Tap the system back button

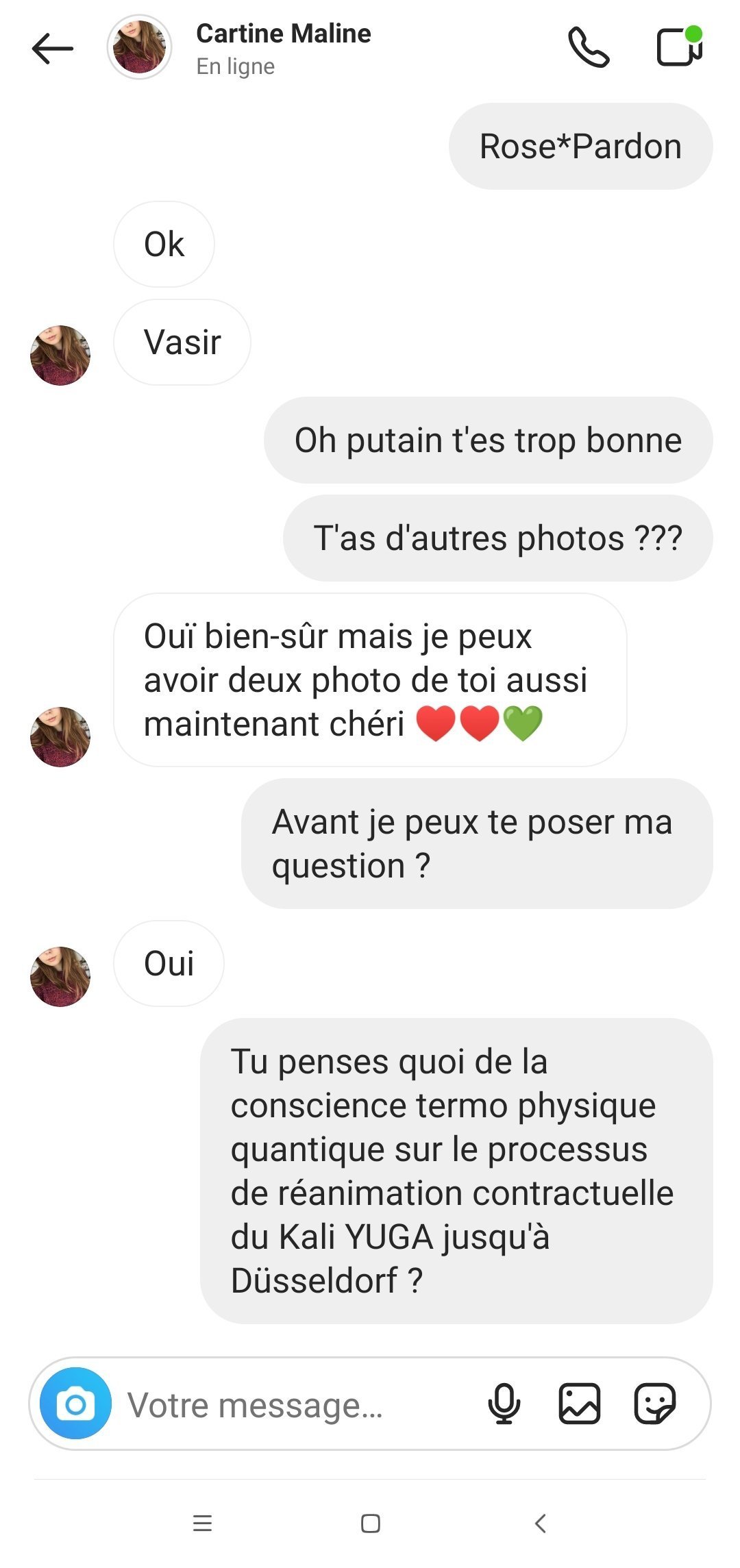pyautogui.click(x=540, y=1523)
